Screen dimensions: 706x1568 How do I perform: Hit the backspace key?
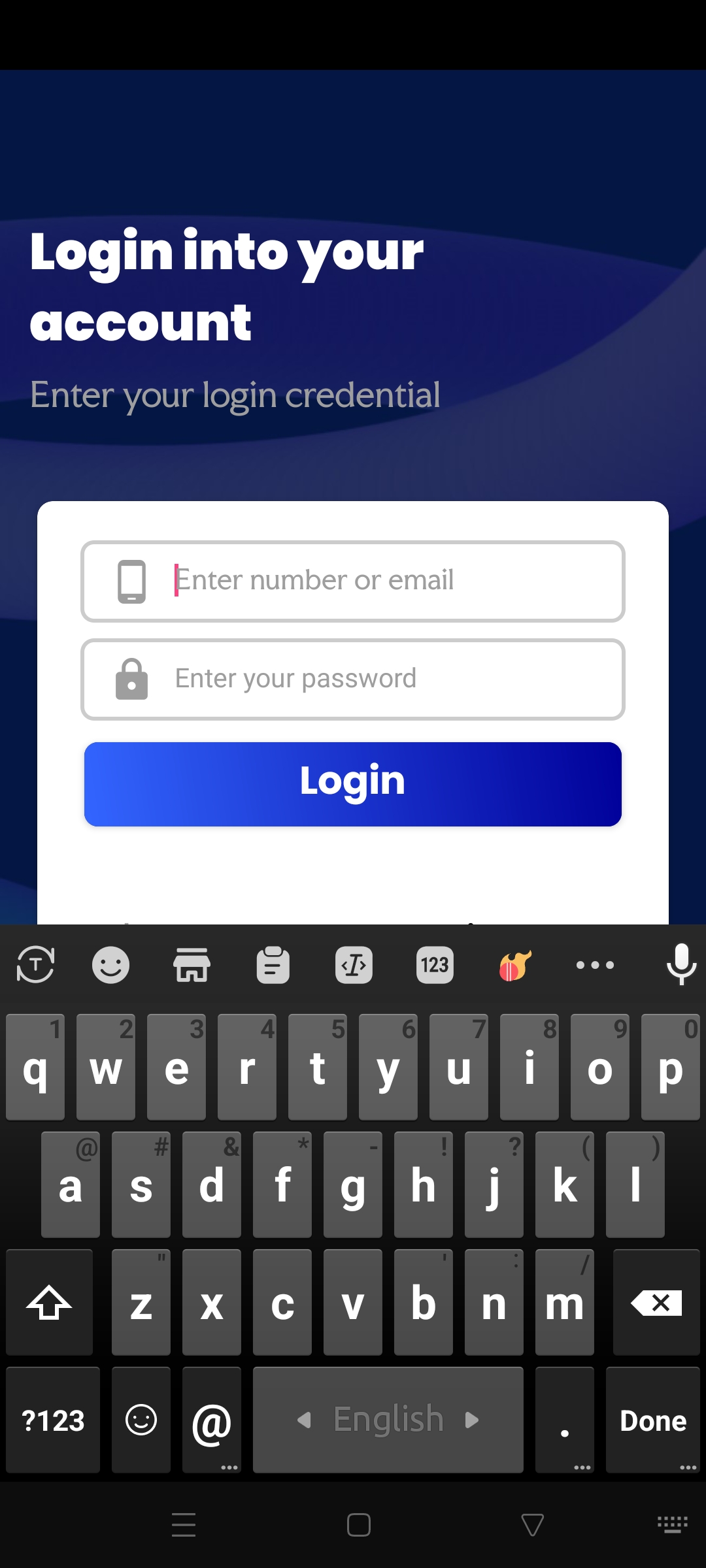(656, 1303)
